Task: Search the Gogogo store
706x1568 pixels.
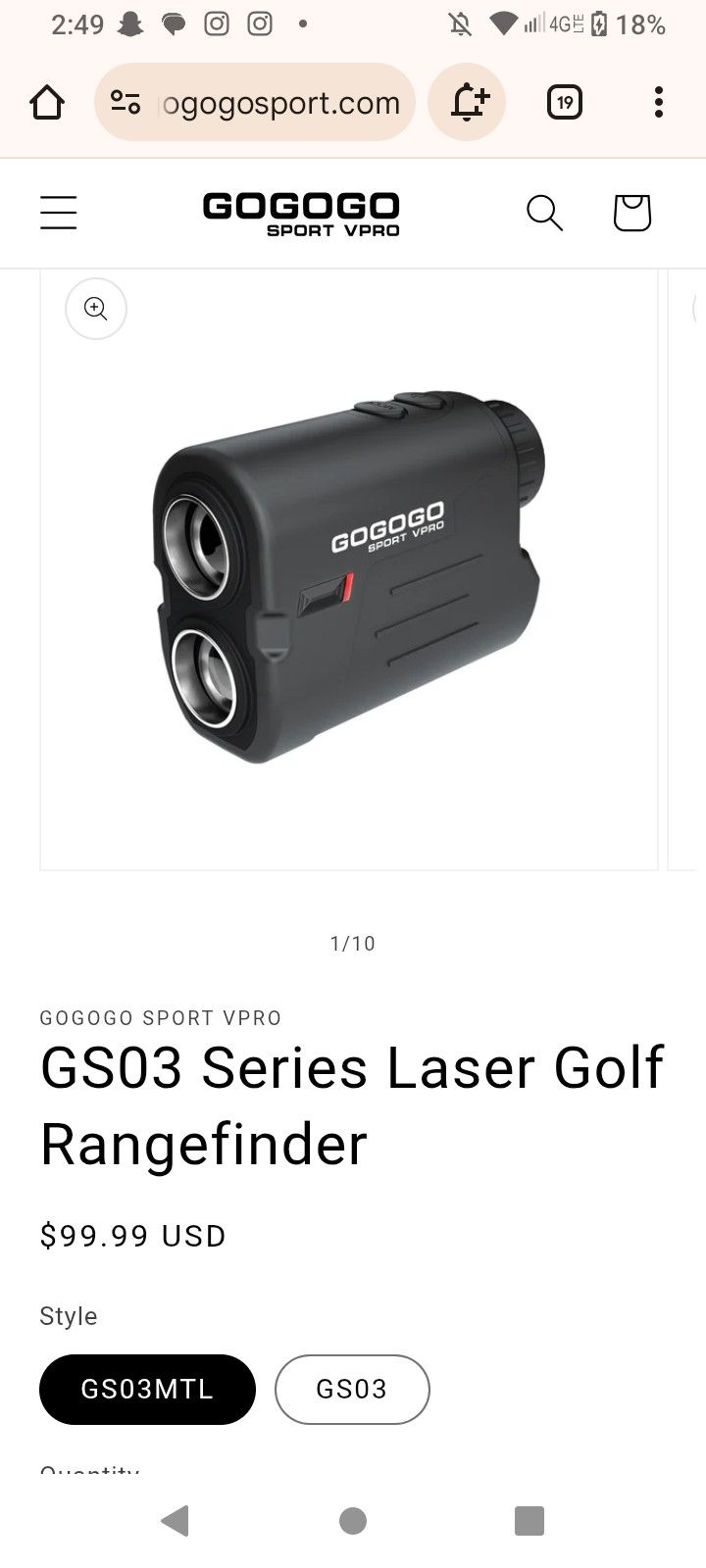Action: pyautogui.click(x=544, y=213)
